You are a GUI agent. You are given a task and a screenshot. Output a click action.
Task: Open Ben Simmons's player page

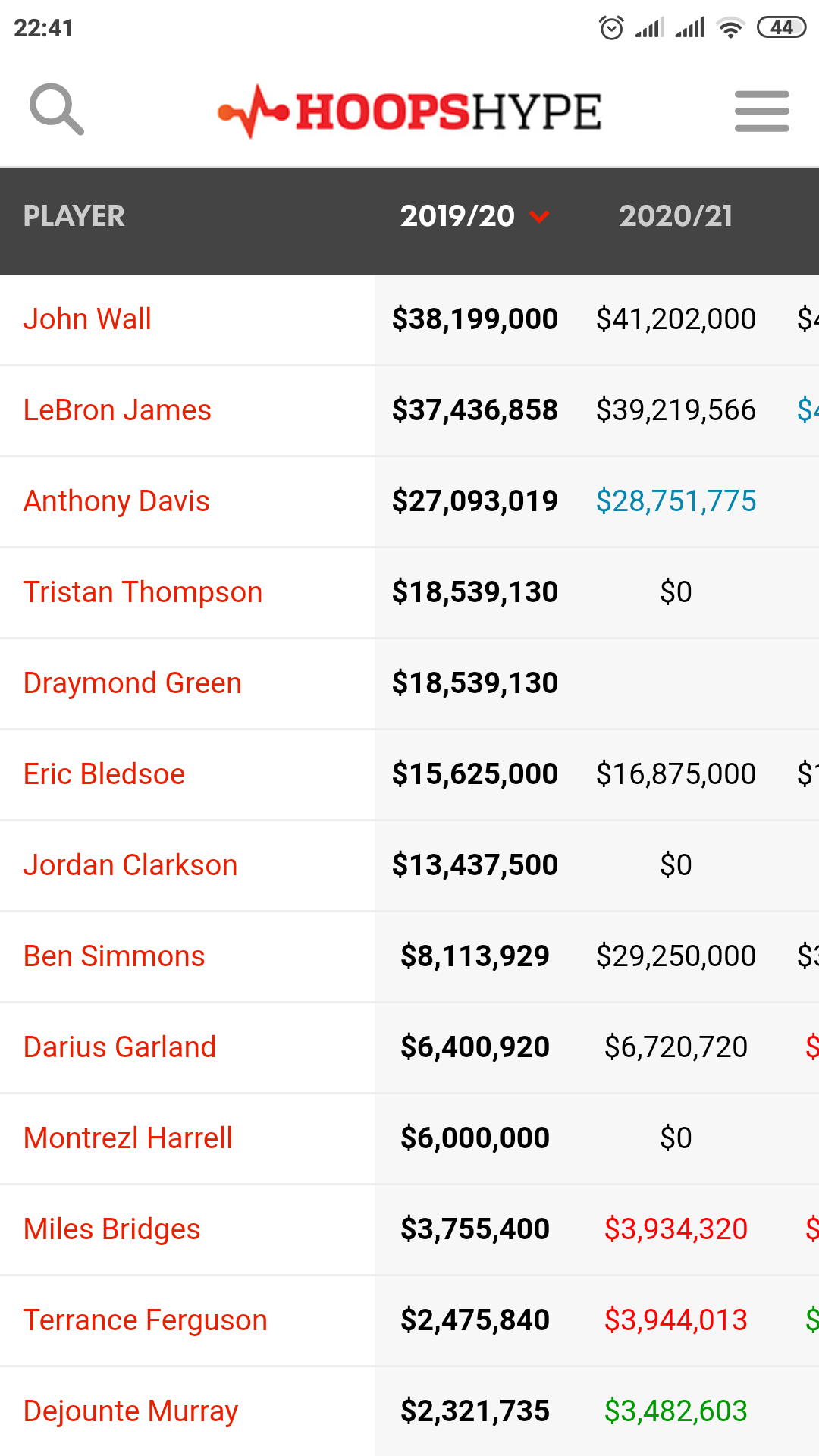115,956
